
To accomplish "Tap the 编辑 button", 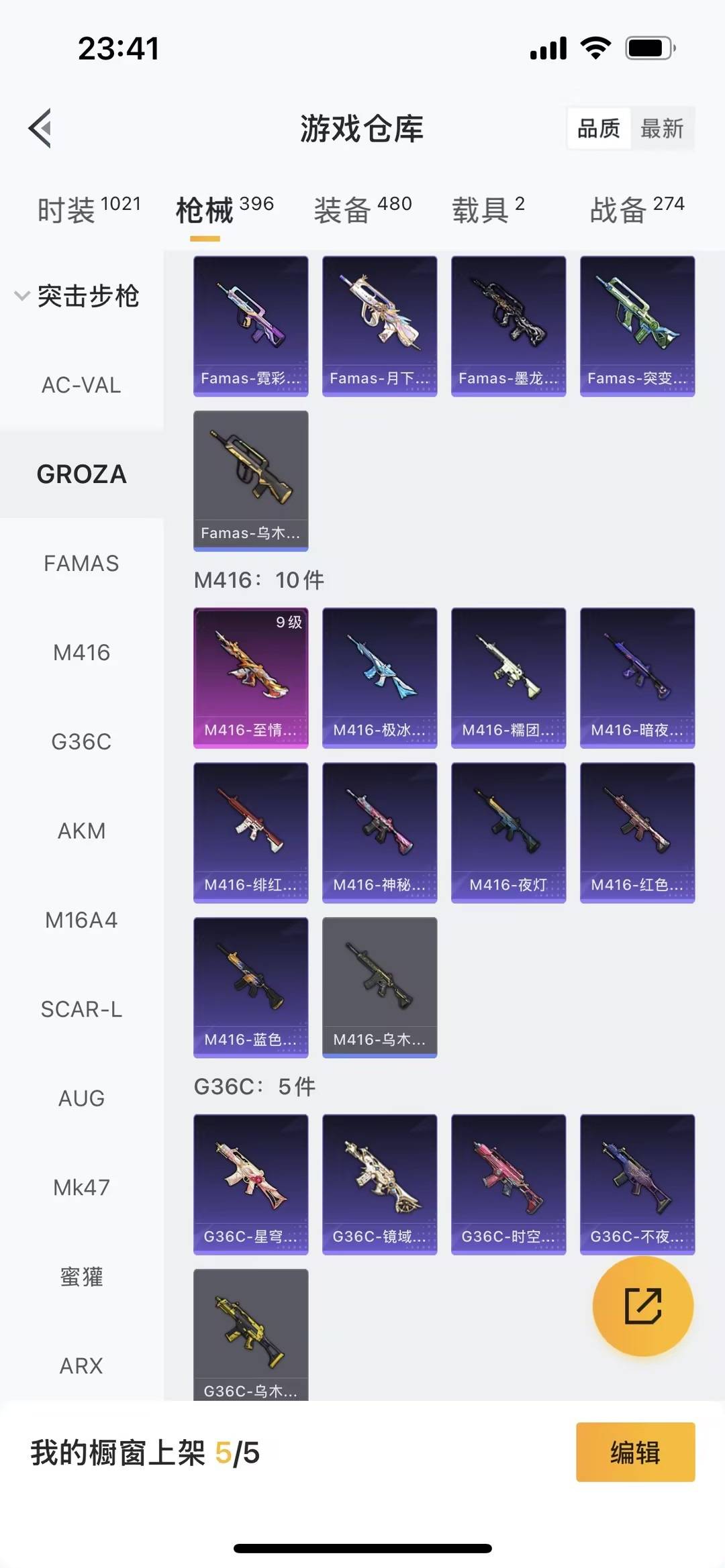I will pos(635,1452).
